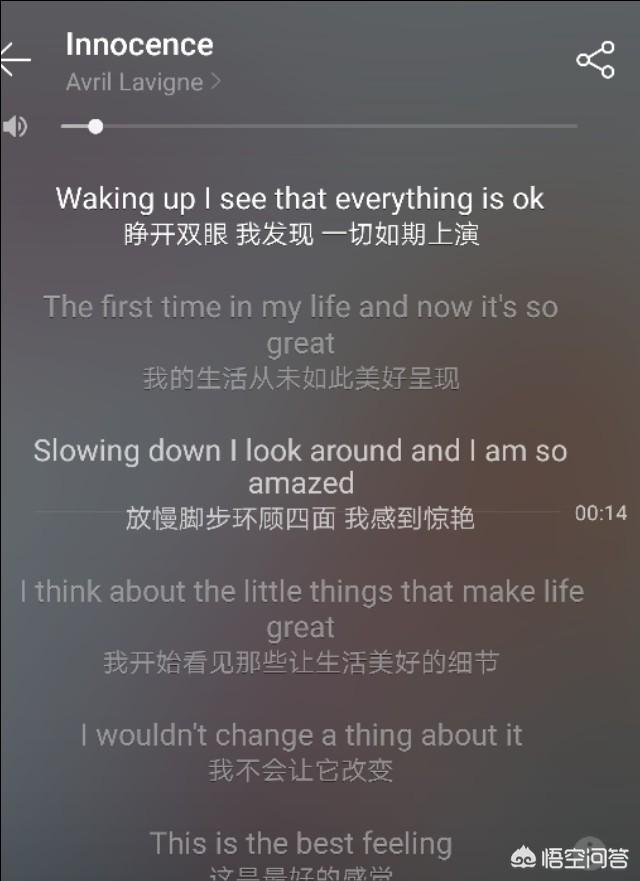Viewport: 640px width, 881px height.
Task: Share the song Innocence
Action: click(x=595, y=60)
